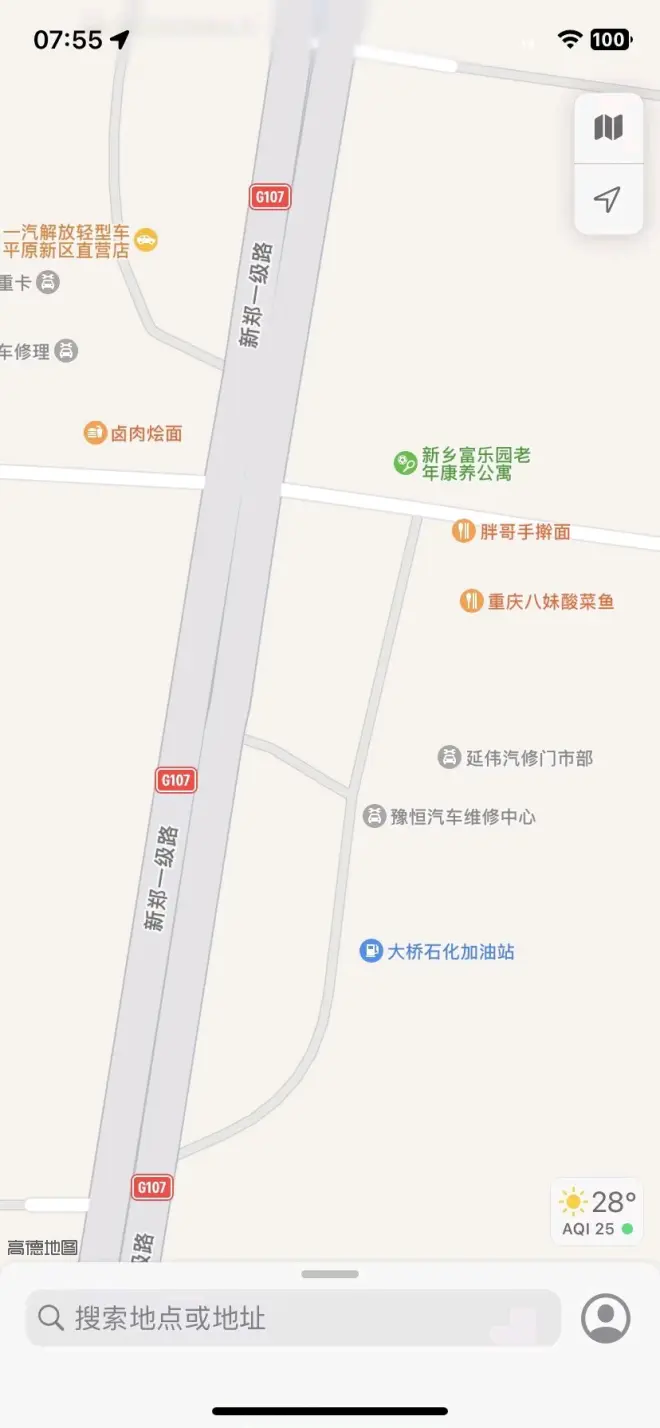
Task: Select 大桥石化加油站 gas station on map
Action: click(371, 951)
